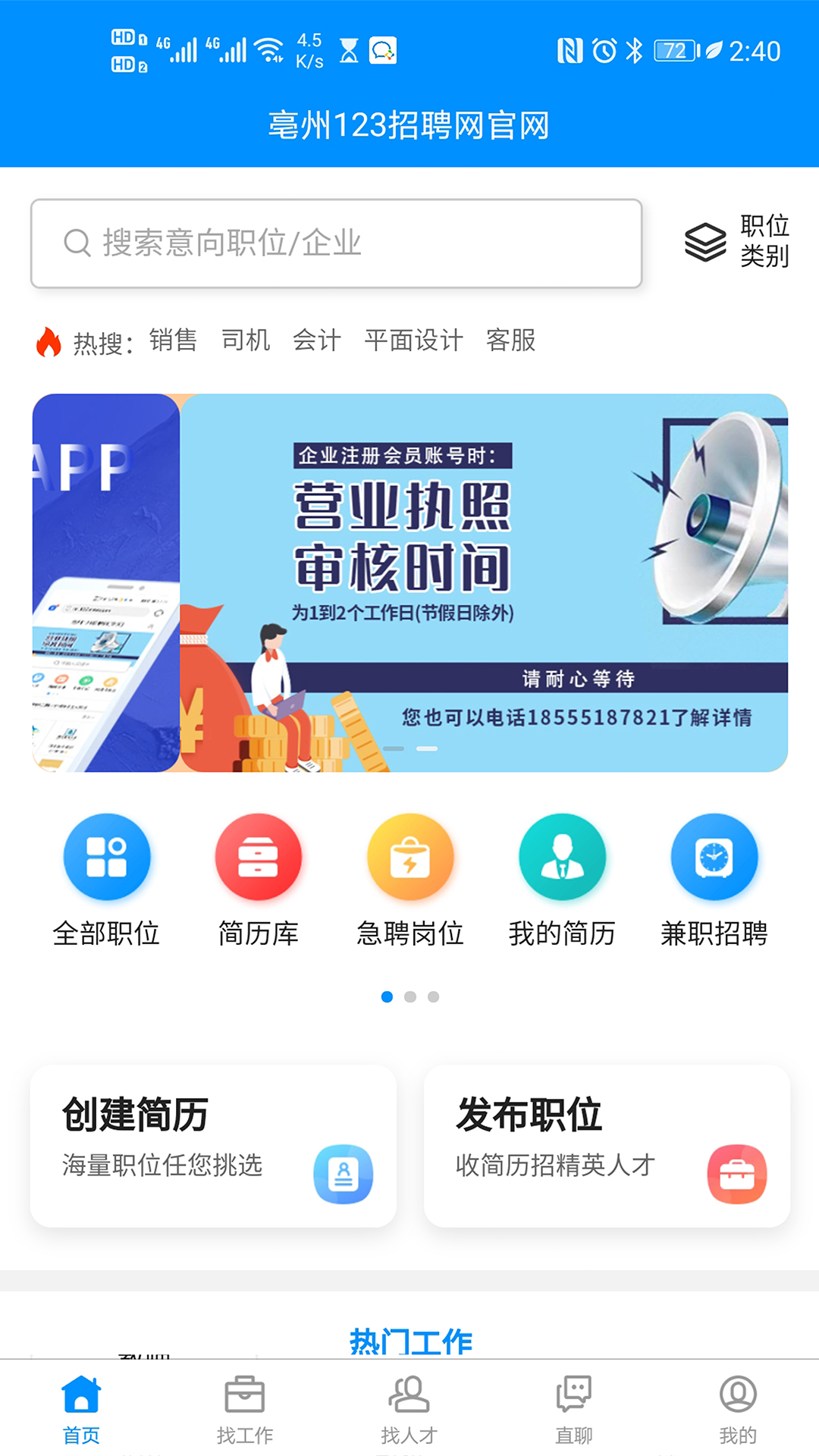Select 平面设计 from hot searches

(x=413, y=340)
